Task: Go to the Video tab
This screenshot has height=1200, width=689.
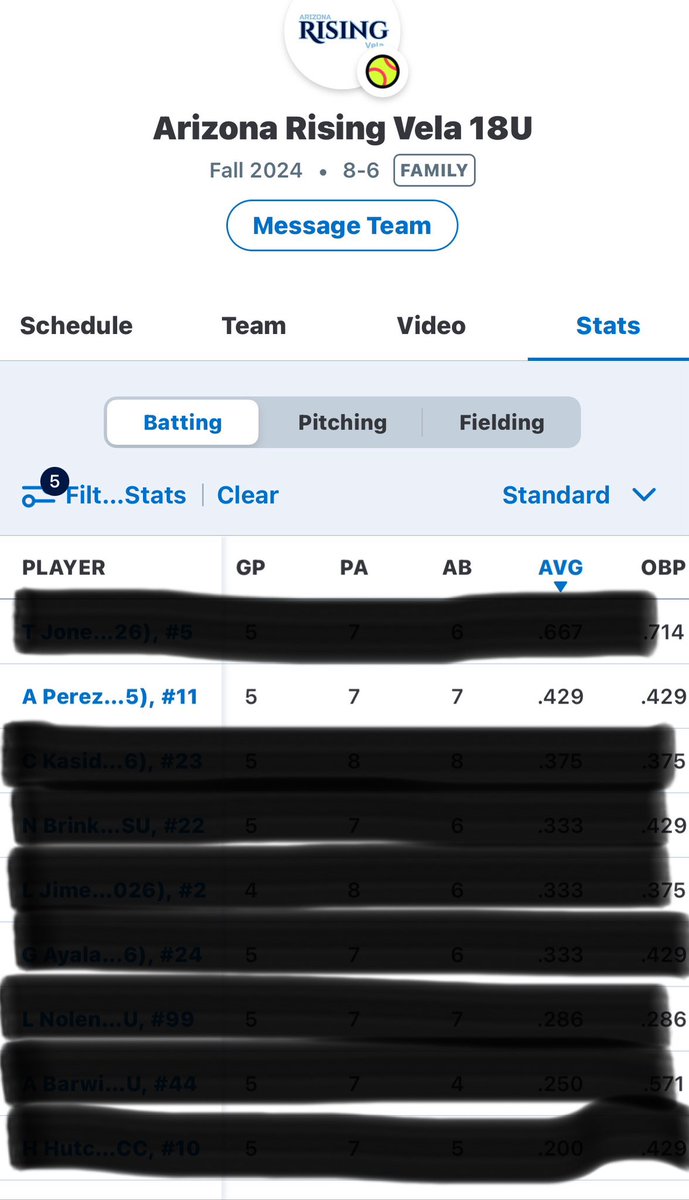Action: [431, 326]
